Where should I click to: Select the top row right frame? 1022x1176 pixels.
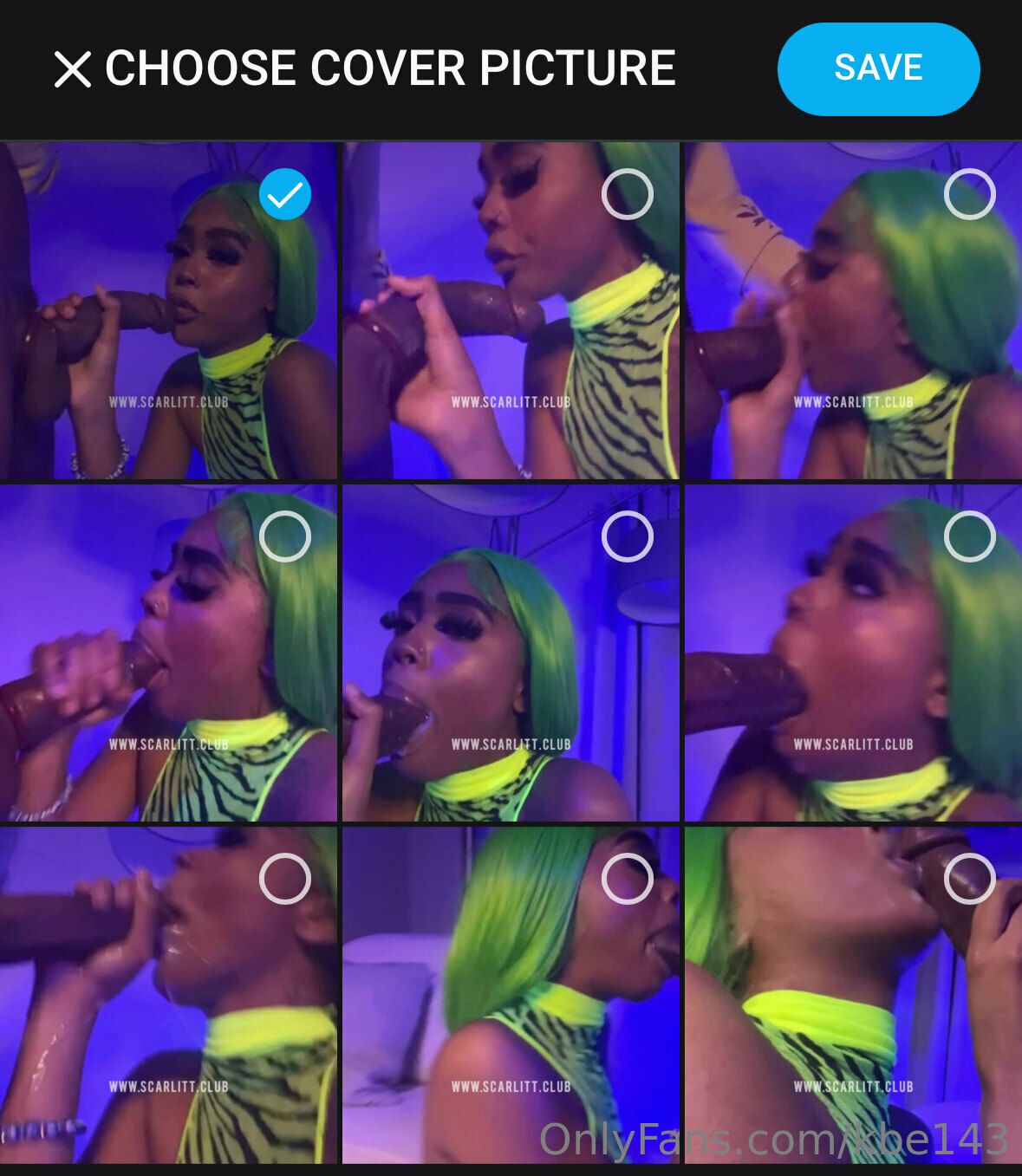pos(969,195)
